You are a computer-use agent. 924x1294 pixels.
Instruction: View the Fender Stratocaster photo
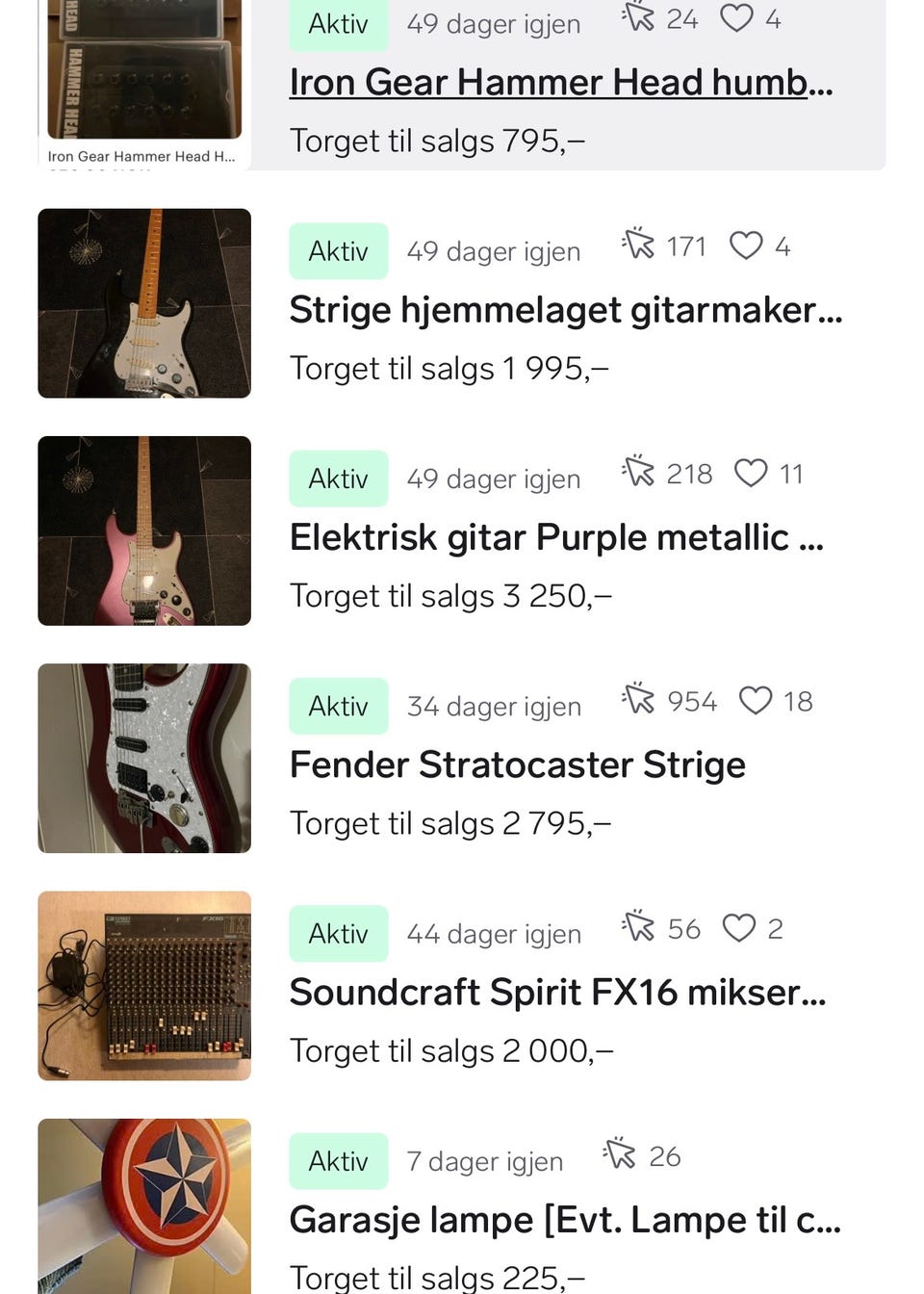click(144, 758)
